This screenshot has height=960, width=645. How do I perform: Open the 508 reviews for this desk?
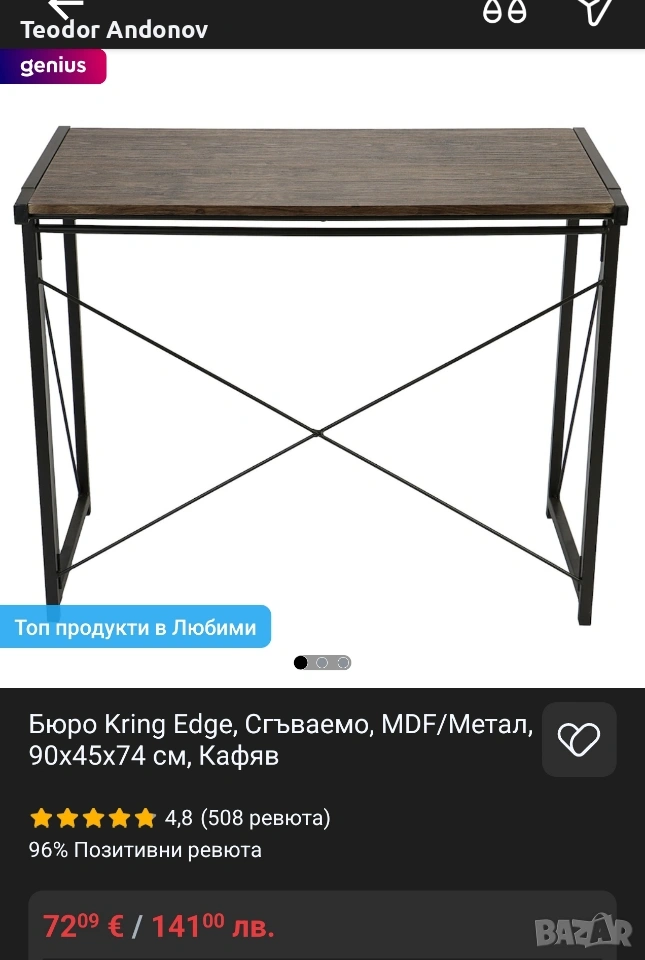[265, 818]
